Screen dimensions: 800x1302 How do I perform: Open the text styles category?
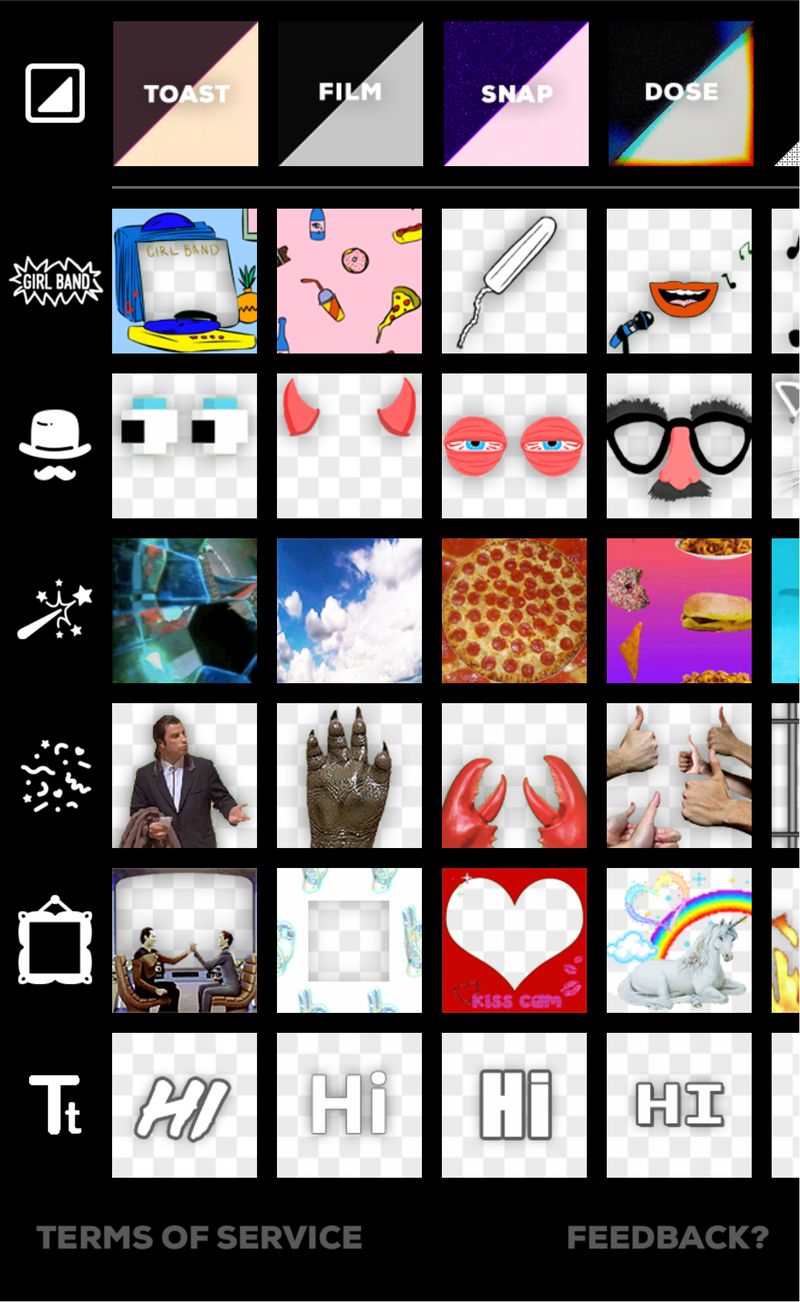click(x=55, y=1105)
